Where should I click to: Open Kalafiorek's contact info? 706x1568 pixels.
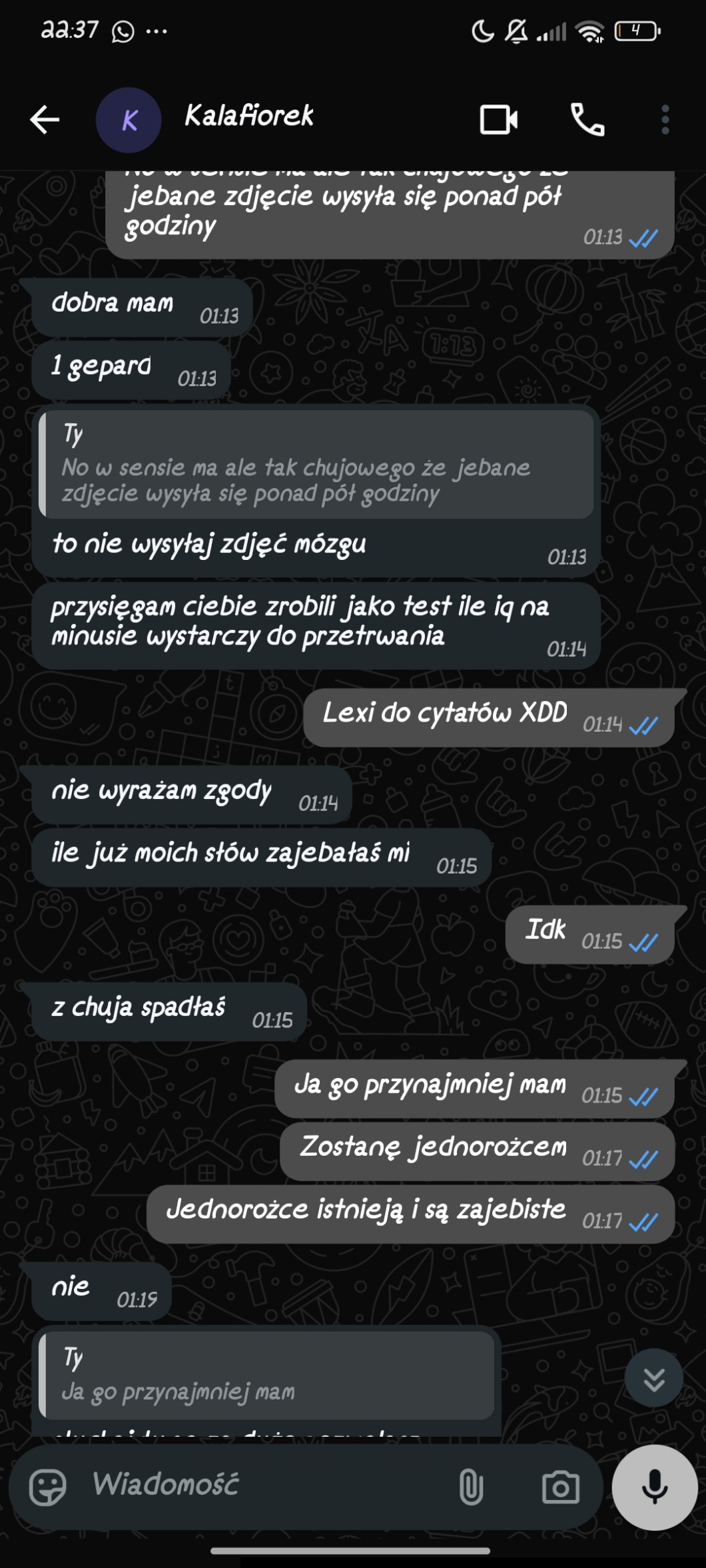pyautogui.click(x=249, y=116)
